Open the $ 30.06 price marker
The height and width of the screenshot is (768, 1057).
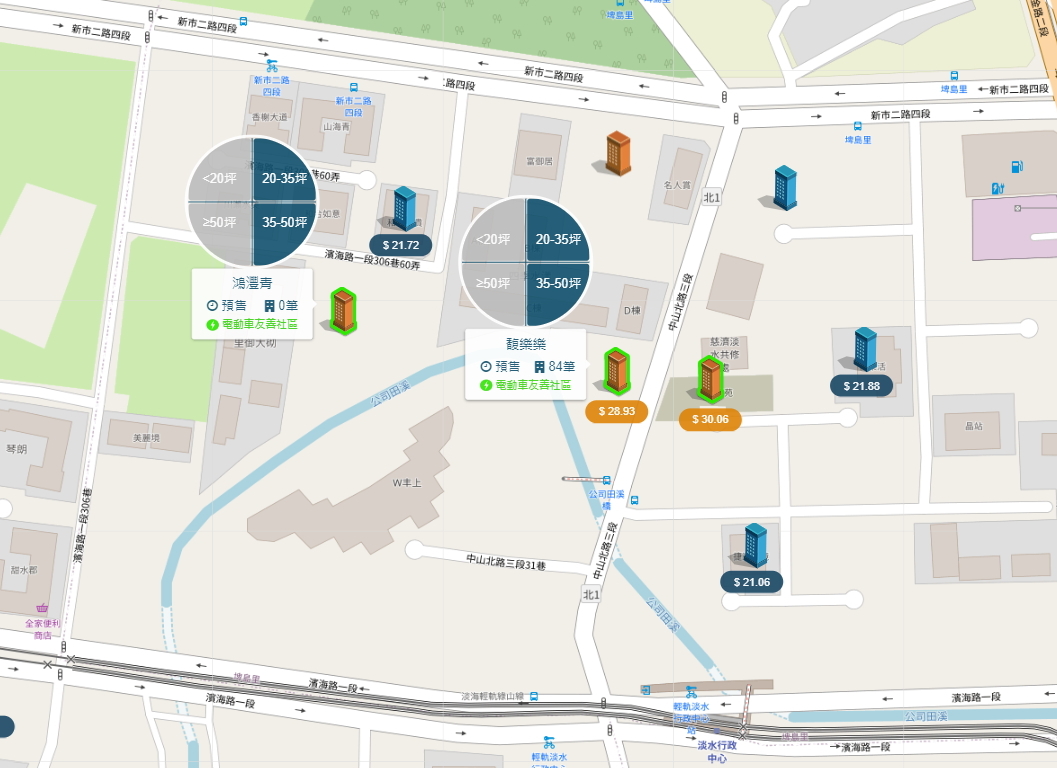[709, 419]
